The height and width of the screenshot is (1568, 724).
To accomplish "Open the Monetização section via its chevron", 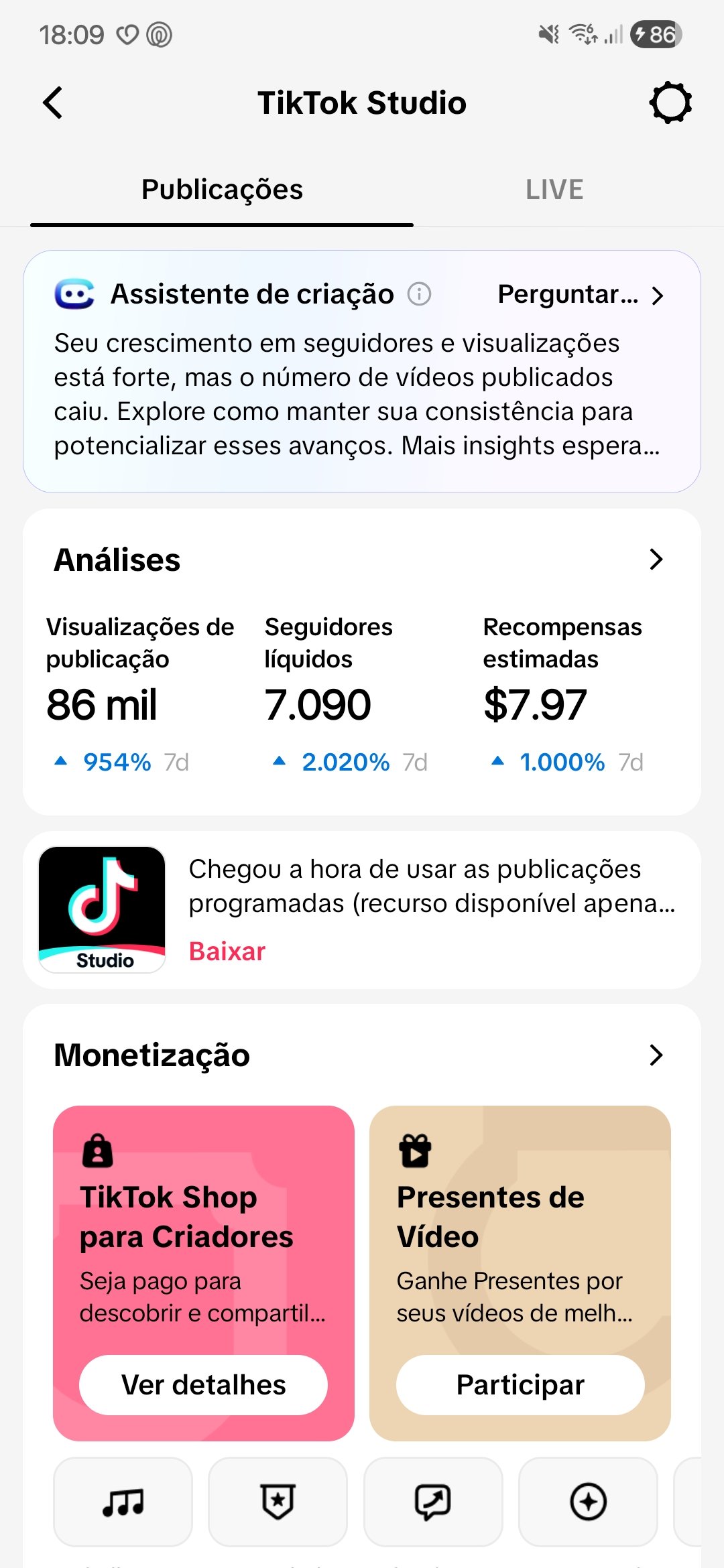I will [656, 1055].
